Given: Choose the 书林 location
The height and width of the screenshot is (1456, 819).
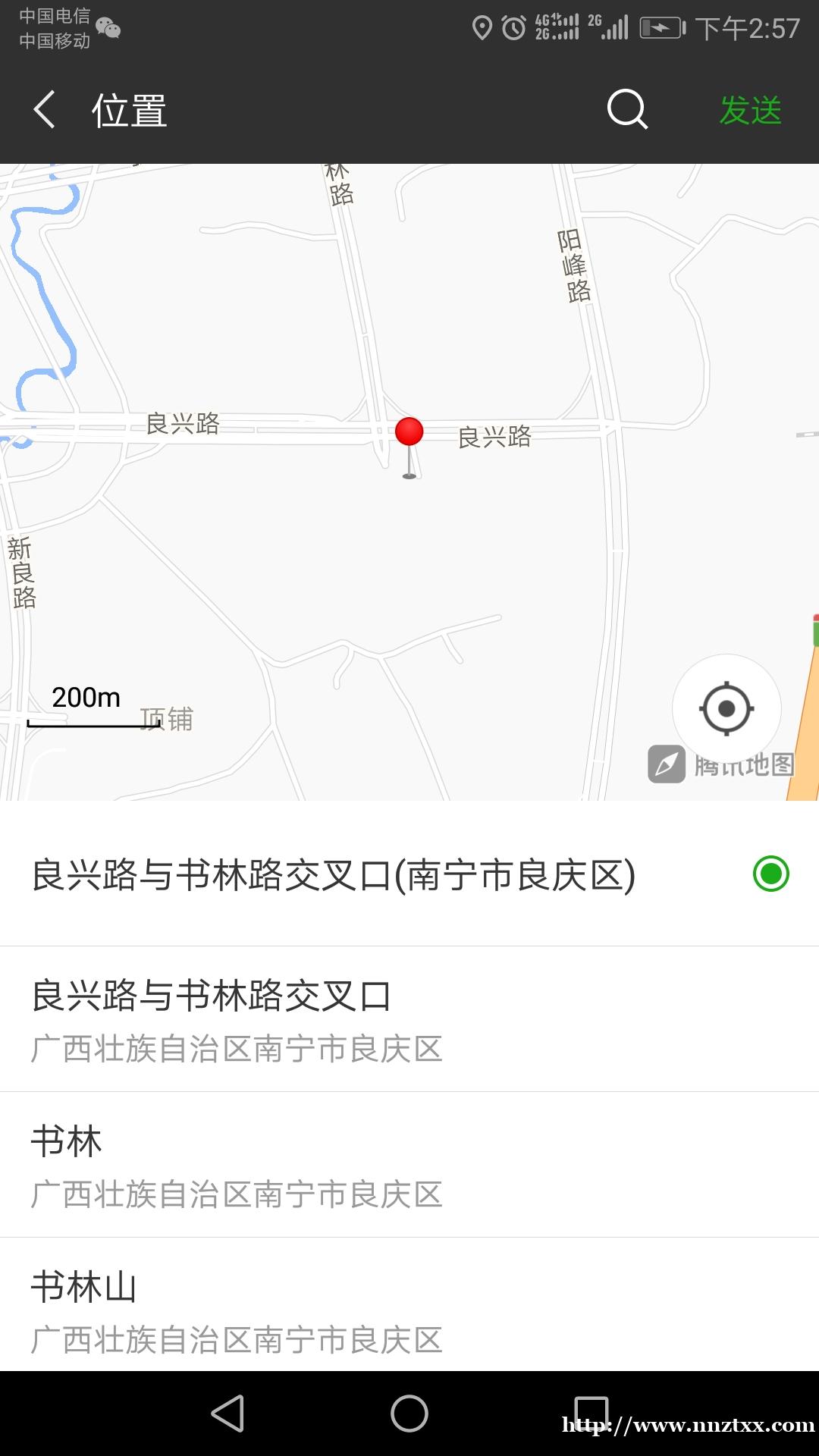Looking at the screenshot, I should pos(409,1165).
